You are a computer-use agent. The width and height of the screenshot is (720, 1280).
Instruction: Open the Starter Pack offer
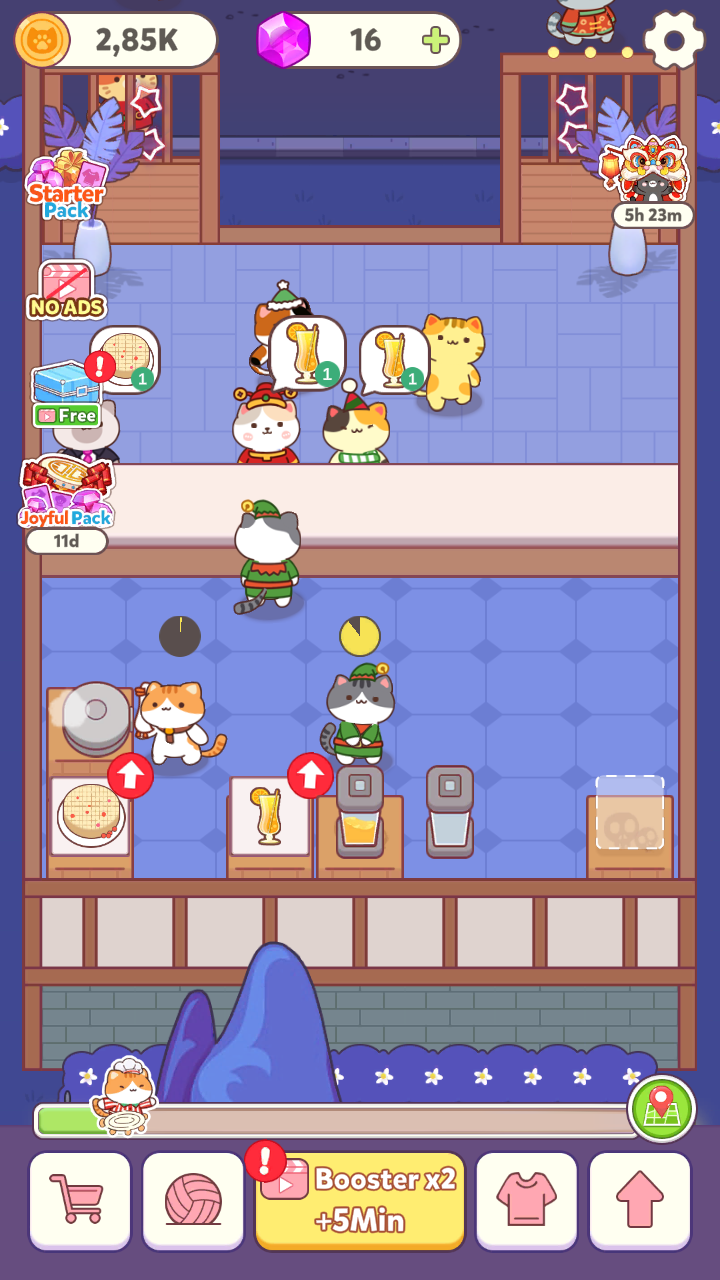pos(66,187)
